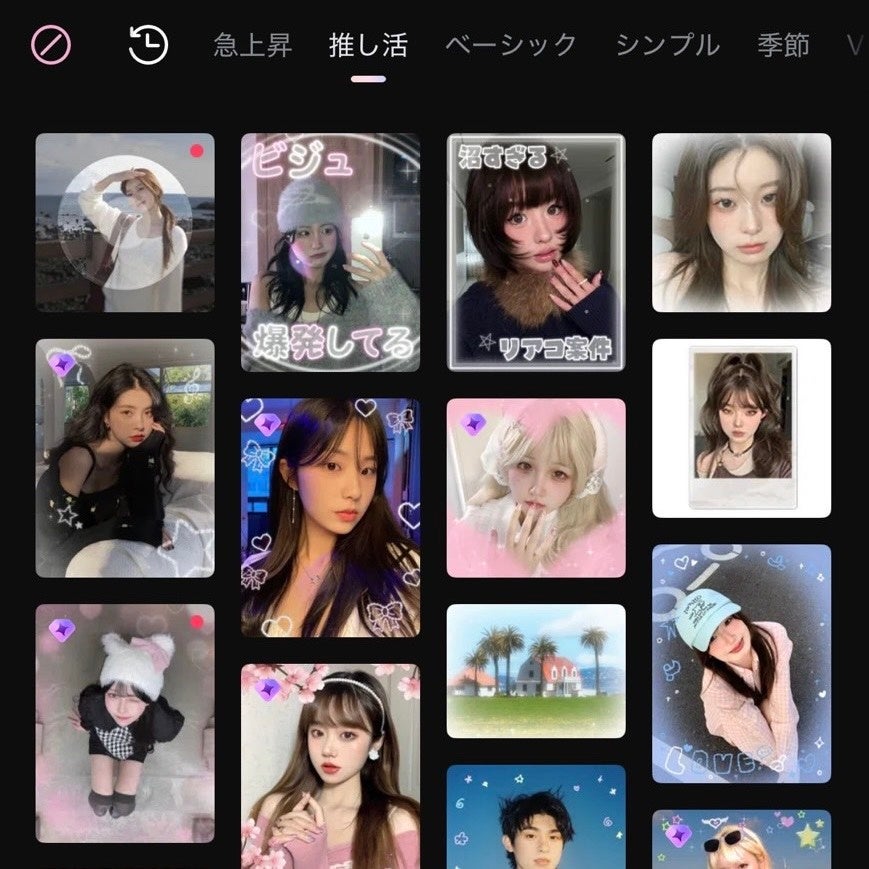869x869 pixels.
Task: Choose the リアコ案件 template
Action: point(536,252)
